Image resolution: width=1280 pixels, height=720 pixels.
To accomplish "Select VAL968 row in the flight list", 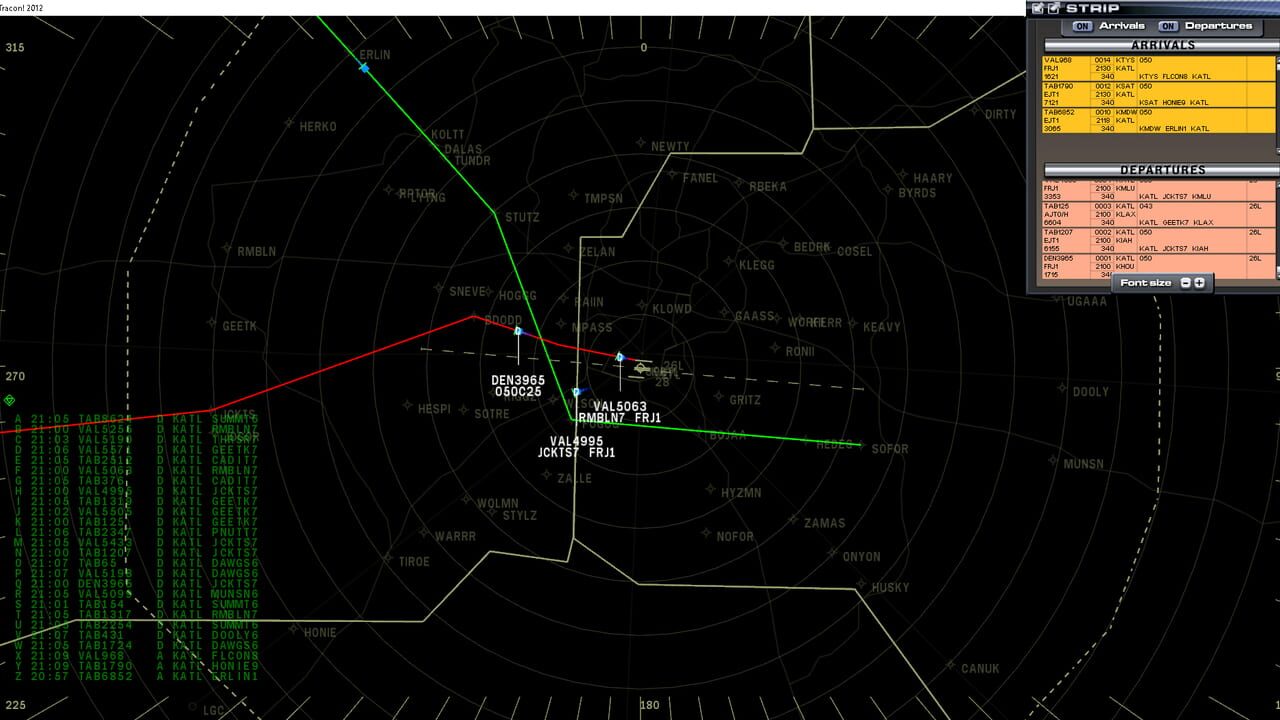I will (x=130, y=655).
